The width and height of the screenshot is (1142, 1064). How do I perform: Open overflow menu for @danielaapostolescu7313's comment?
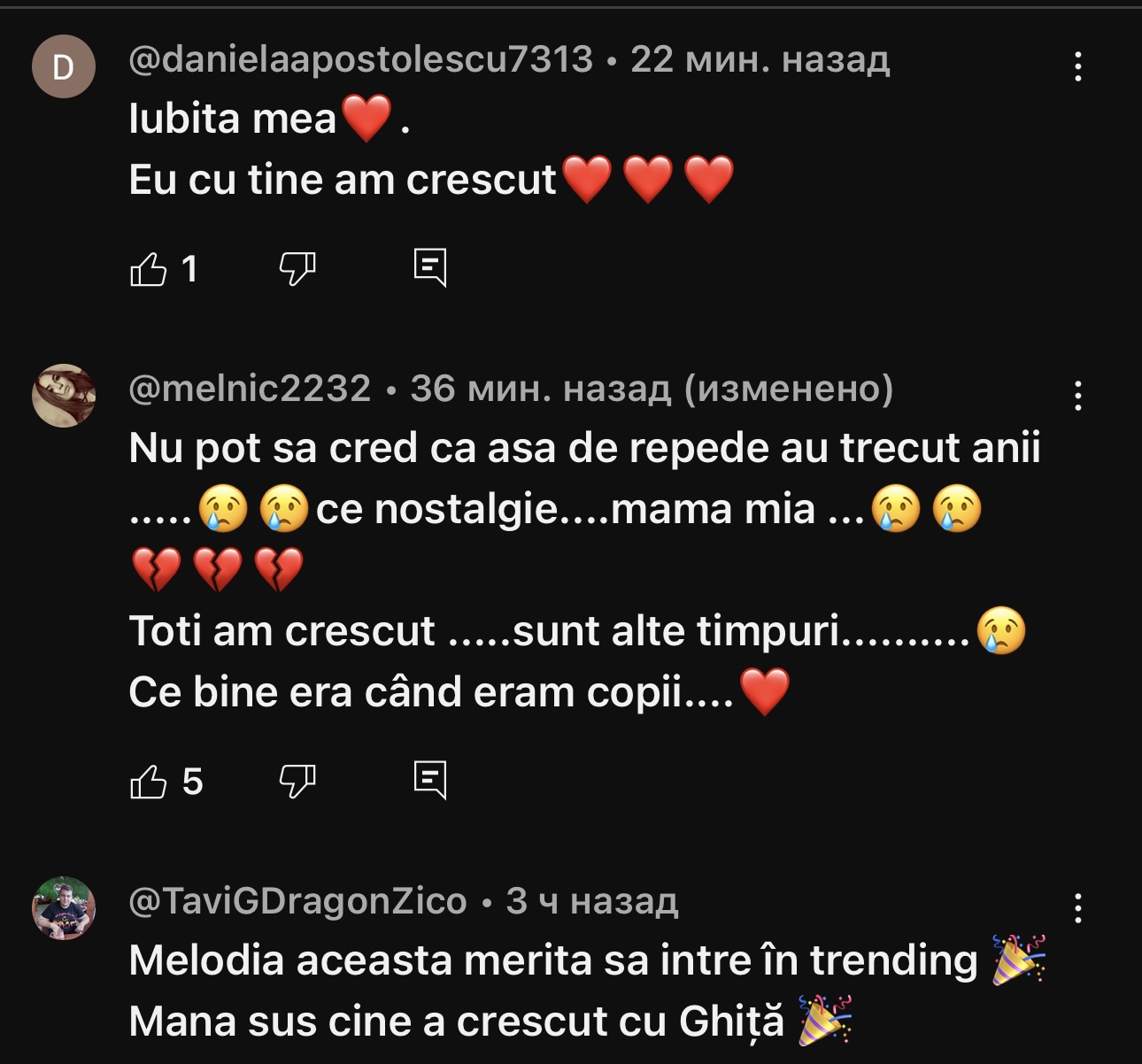(1077, 66)
